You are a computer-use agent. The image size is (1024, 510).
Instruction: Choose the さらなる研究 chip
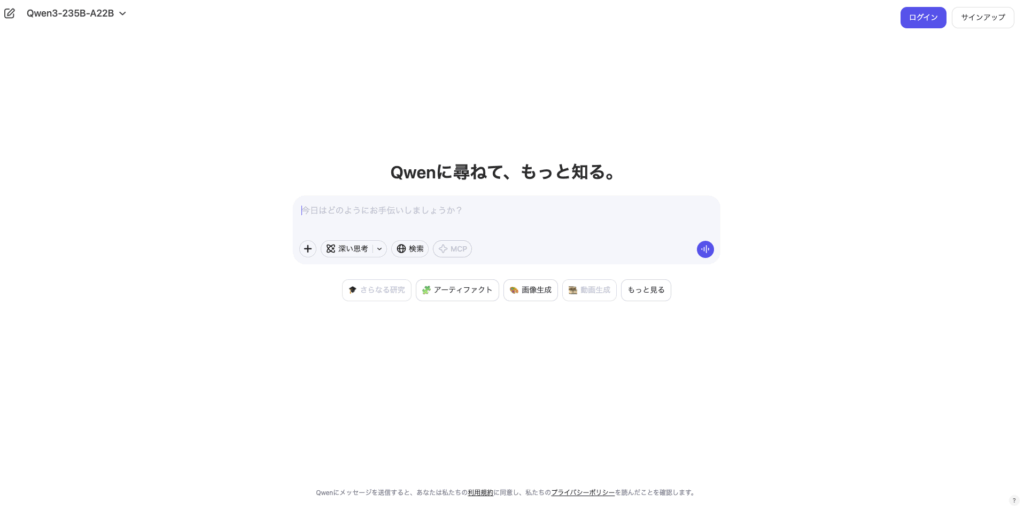point(376,290)
